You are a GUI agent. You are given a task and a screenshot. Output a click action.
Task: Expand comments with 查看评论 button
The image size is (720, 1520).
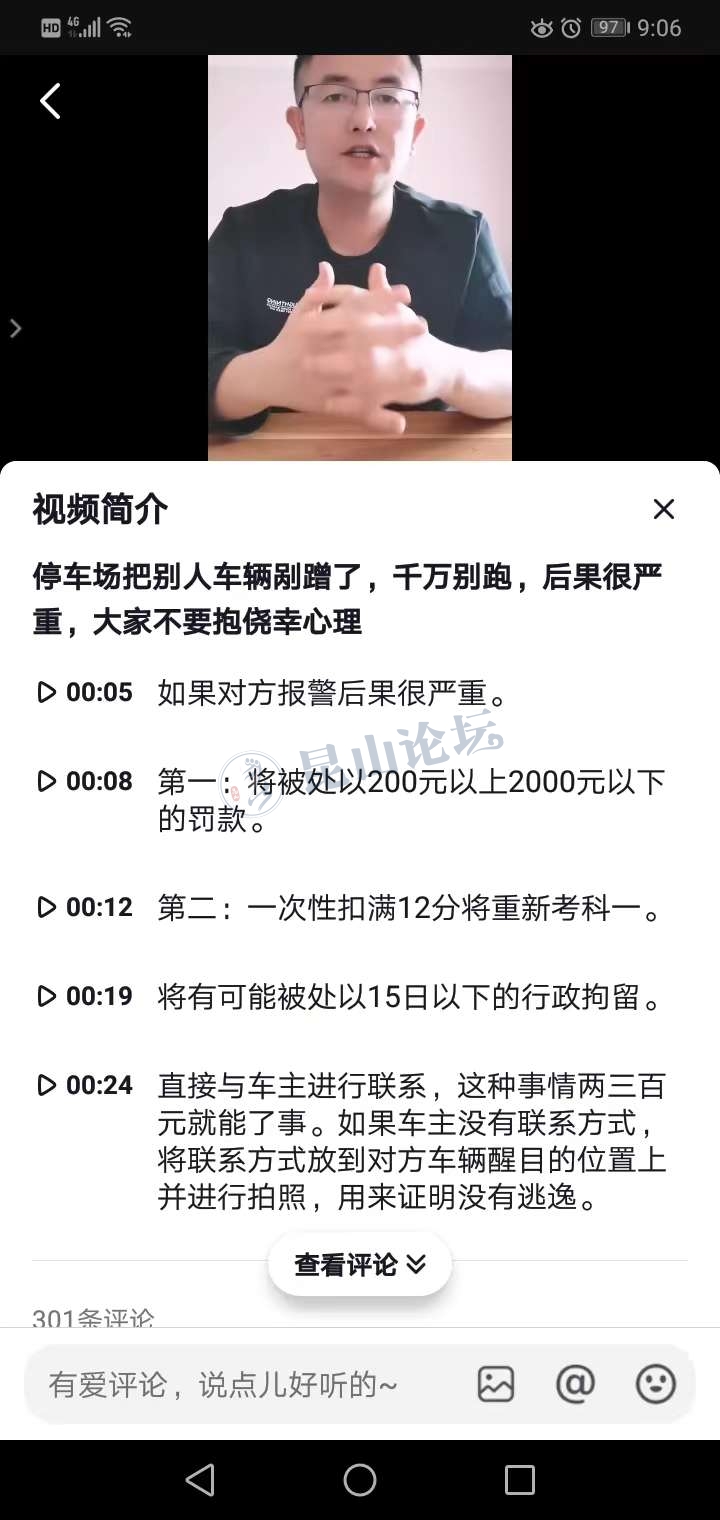pyautogui.click(x=360, y=1265)
